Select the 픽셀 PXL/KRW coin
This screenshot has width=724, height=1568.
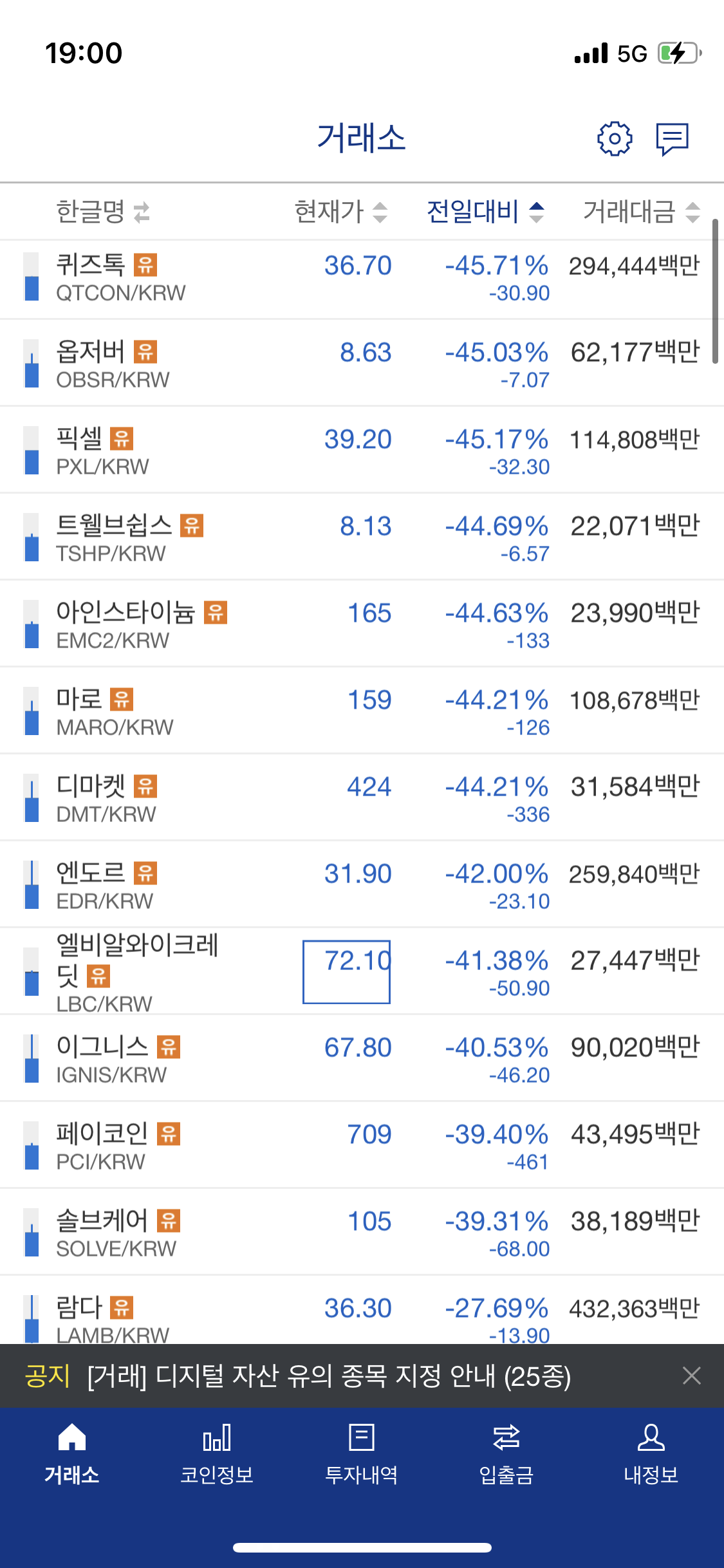click(362, 450)
